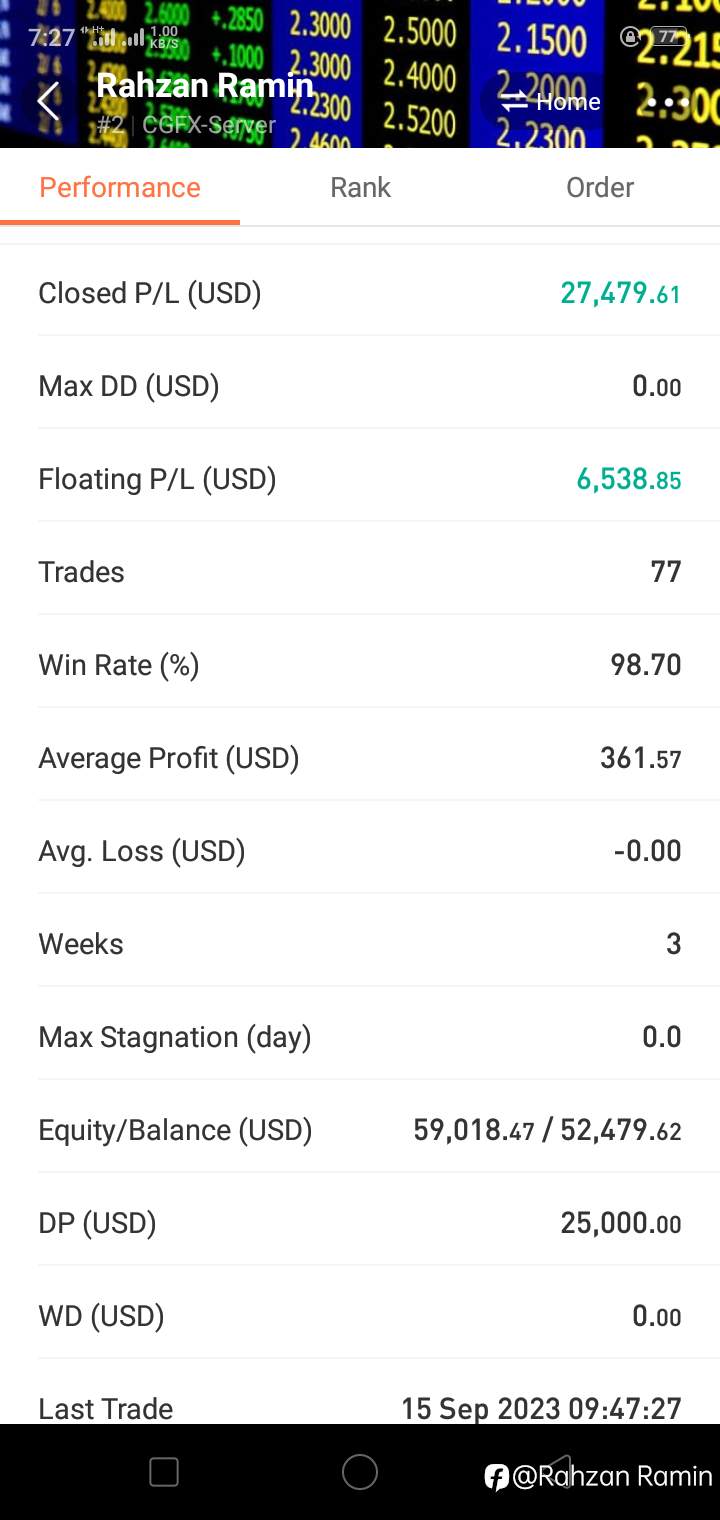This screenshot has width=720, height=1520.
Task: Go back using the header arrow
Action: 47,102
